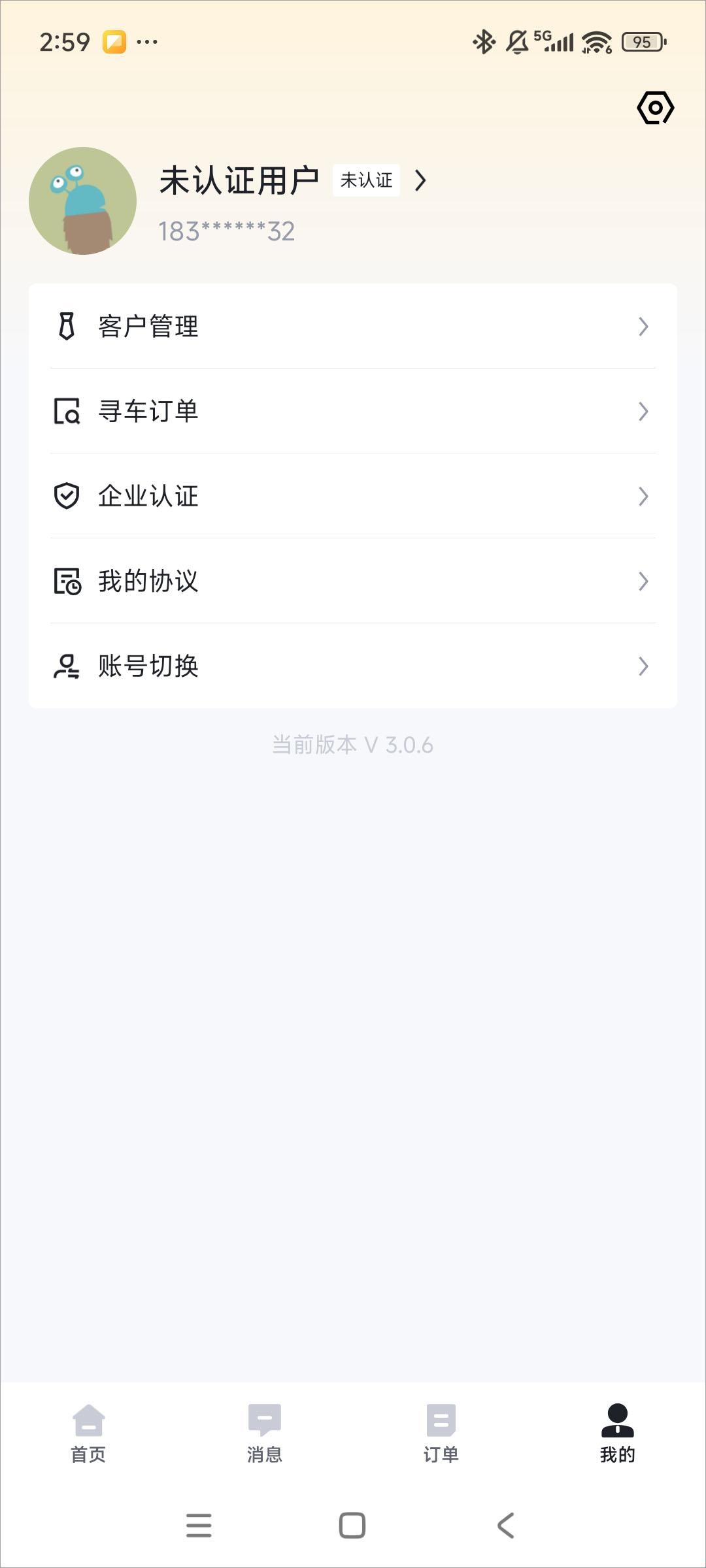Switch to the 首页 home tab

[88, 1433]
